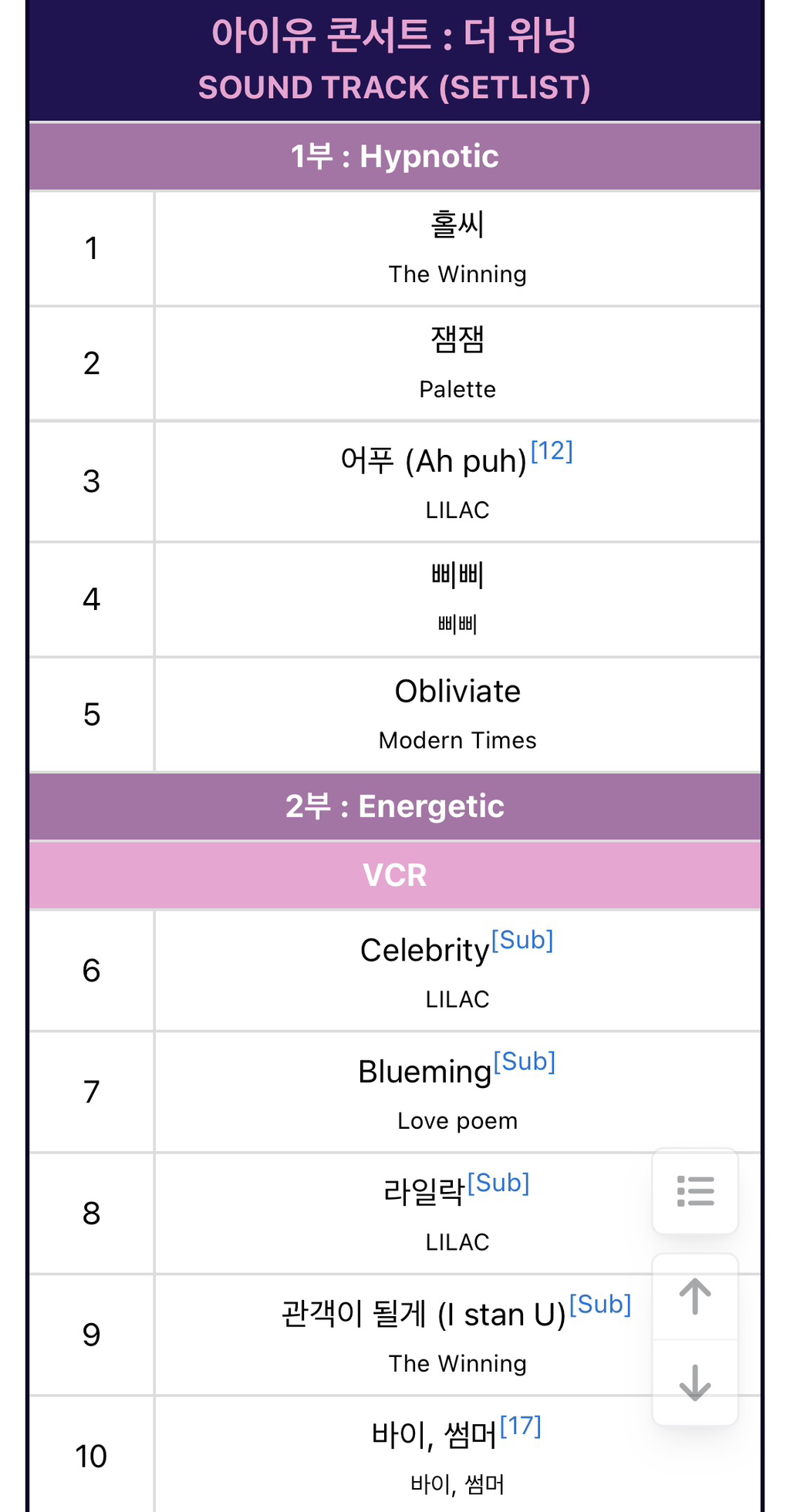Click the [Sub] link on I stan U

pyautogui.click(x=600, y=1305)
